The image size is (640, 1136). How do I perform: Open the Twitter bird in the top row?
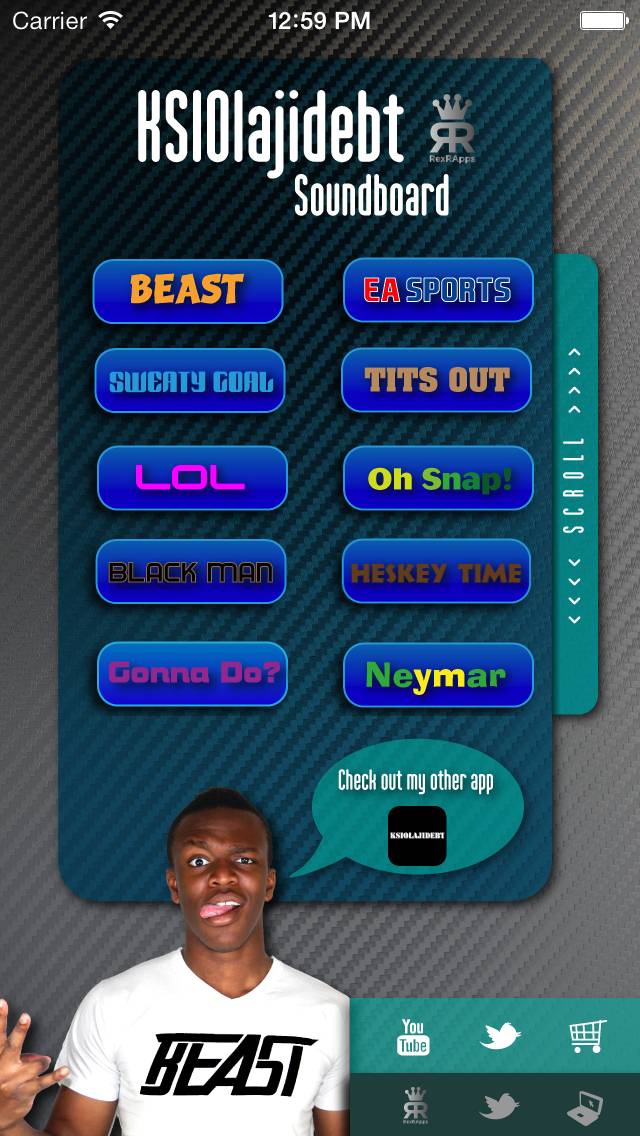pos(500,1036)
